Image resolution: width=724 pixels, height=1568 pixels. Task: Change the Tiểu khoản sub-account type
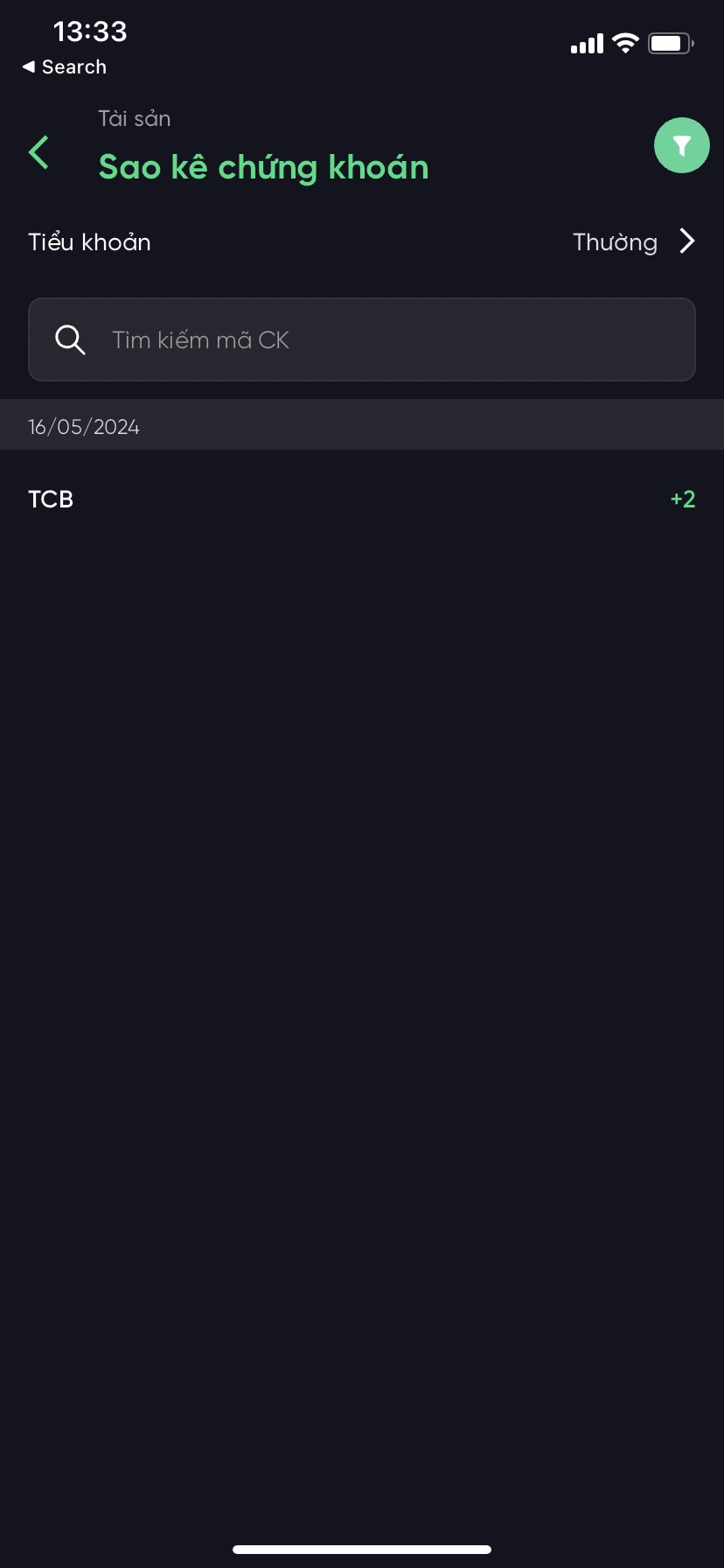pyautogui.click(x=633, y=241)
